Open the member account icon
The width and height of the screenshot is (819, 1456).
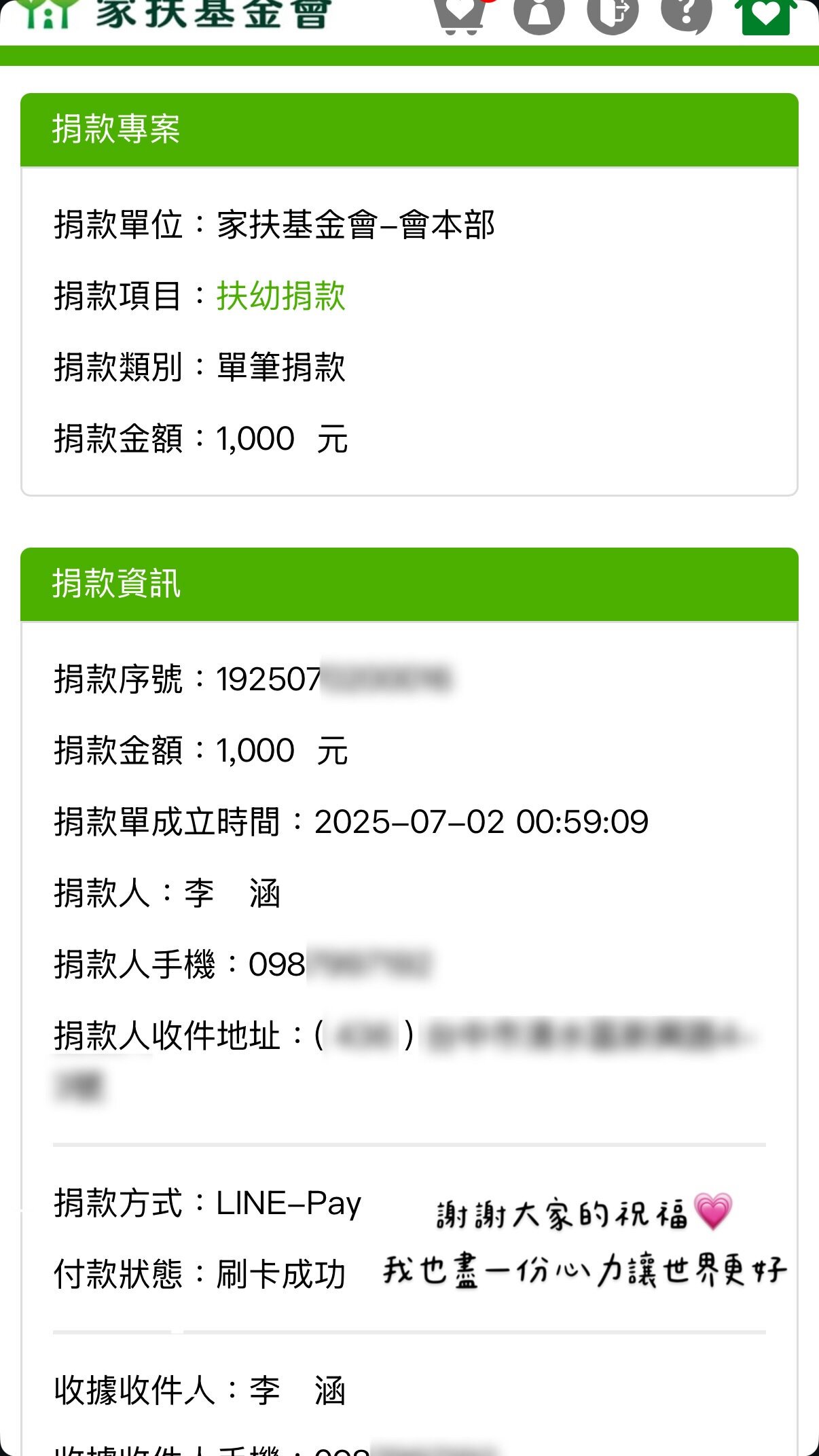[x=539, y=14]
